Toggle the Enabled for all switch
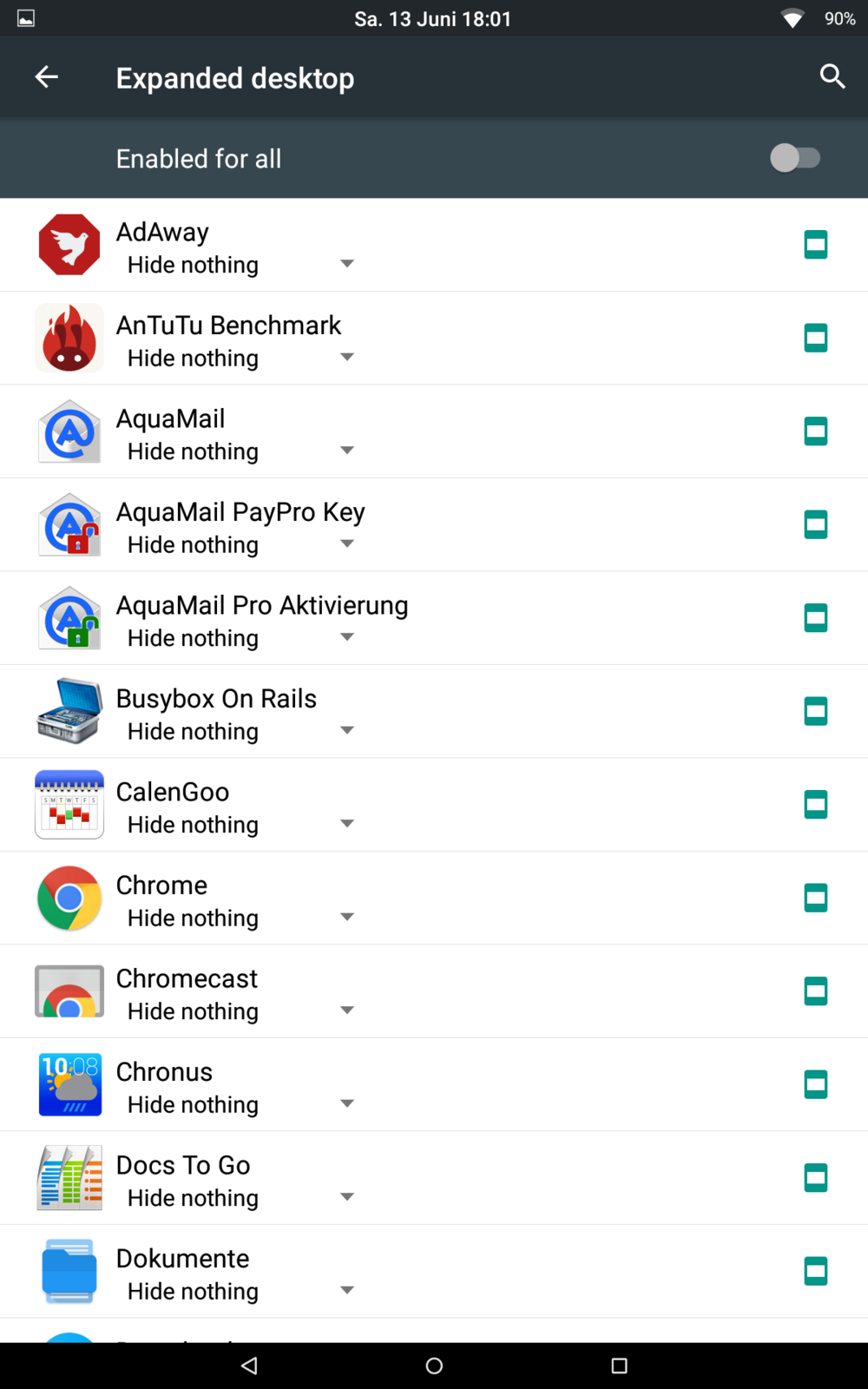The width and height of the screenshot is (868, 1389). click(x=794, y=158)
